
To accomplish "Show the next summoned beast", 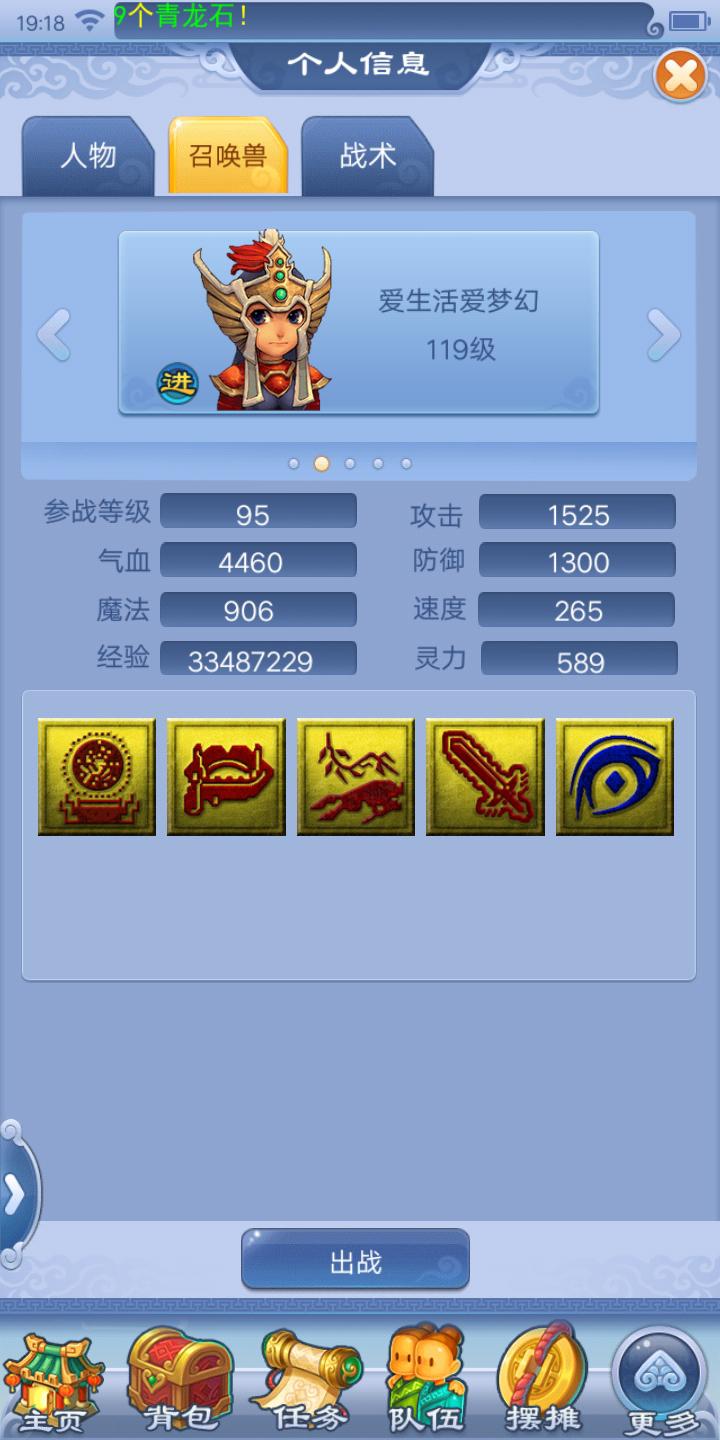I will tap(663, 334).
